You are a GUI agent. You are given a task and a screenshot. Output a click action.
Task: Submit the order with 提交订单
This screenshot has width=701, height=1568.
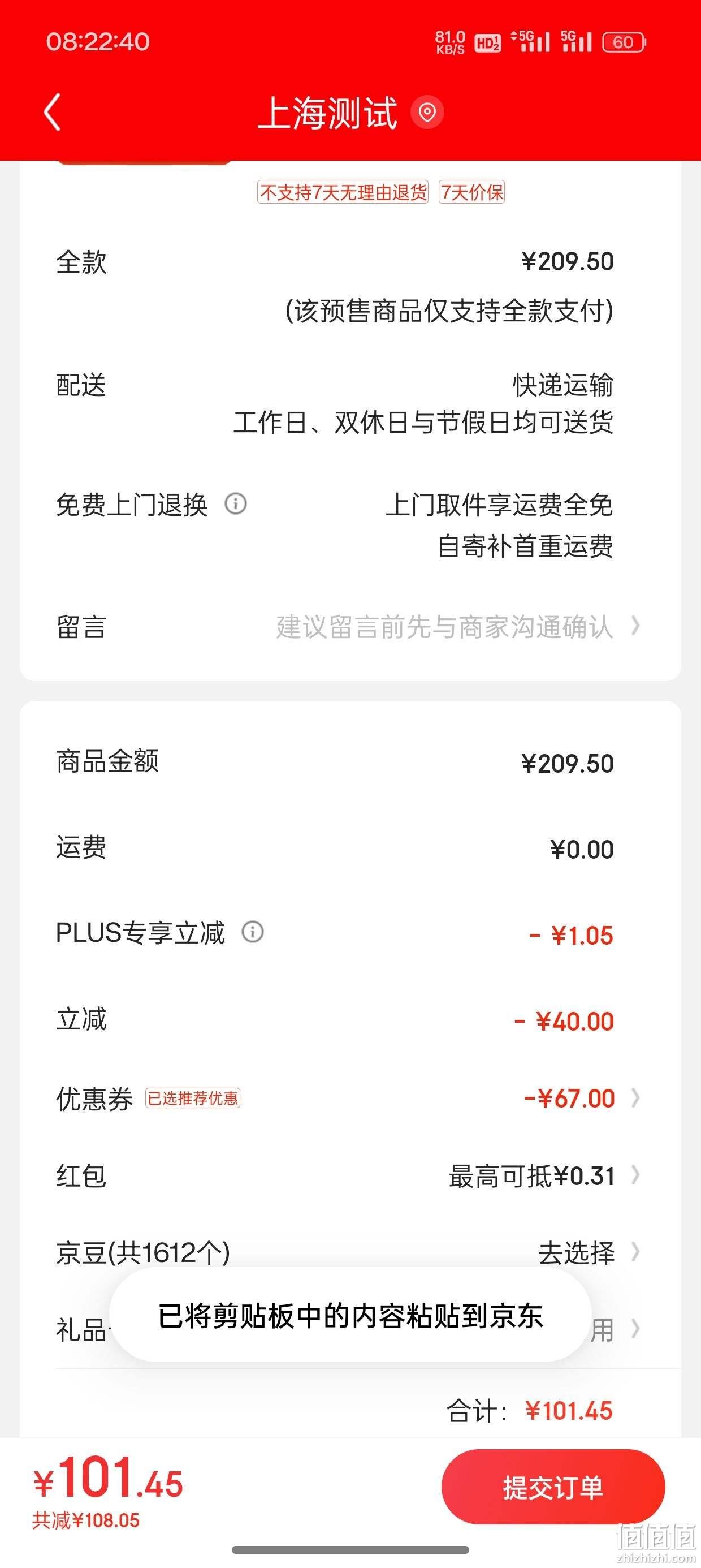click(x=553, y=1488)
